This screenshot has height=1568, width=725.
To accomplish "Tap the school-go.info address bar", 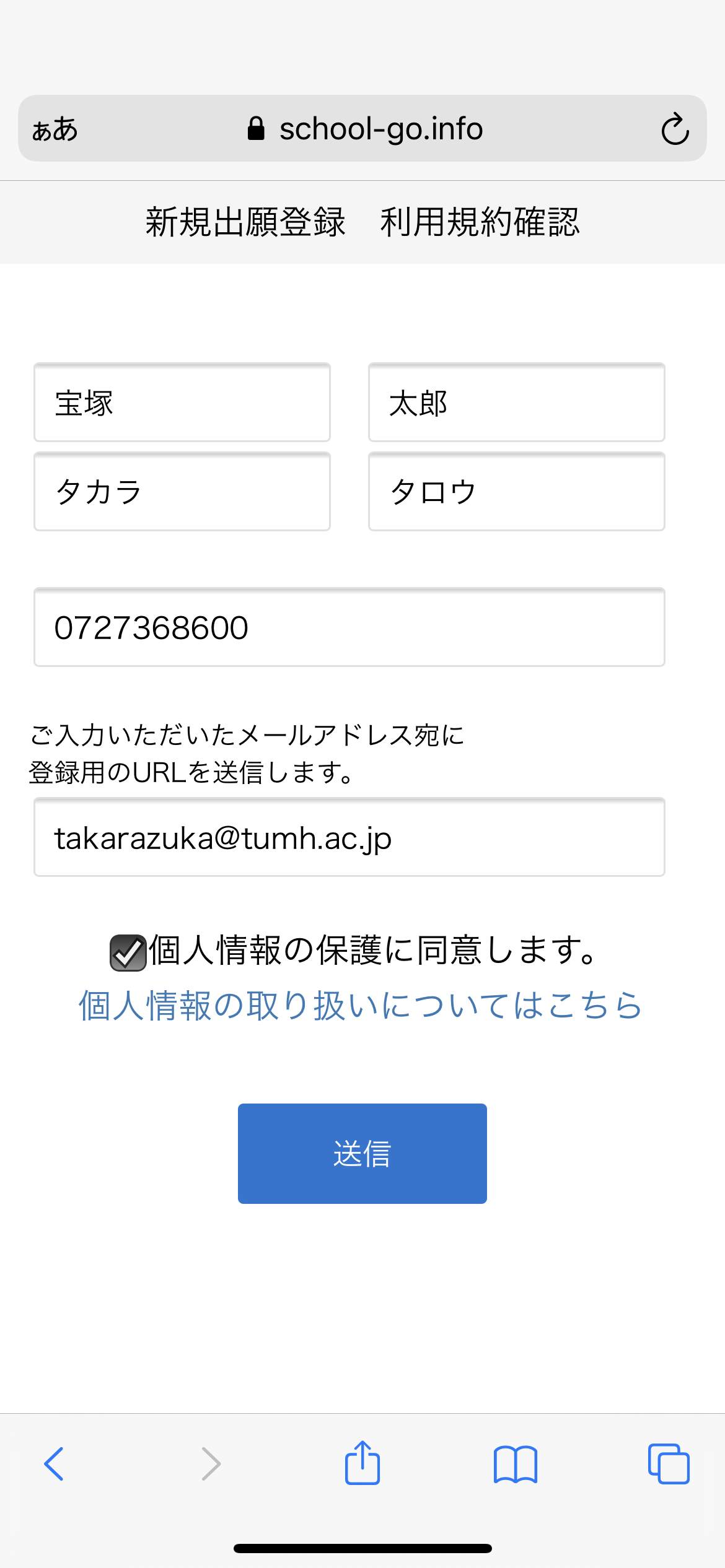I will (x=364, y=129).
